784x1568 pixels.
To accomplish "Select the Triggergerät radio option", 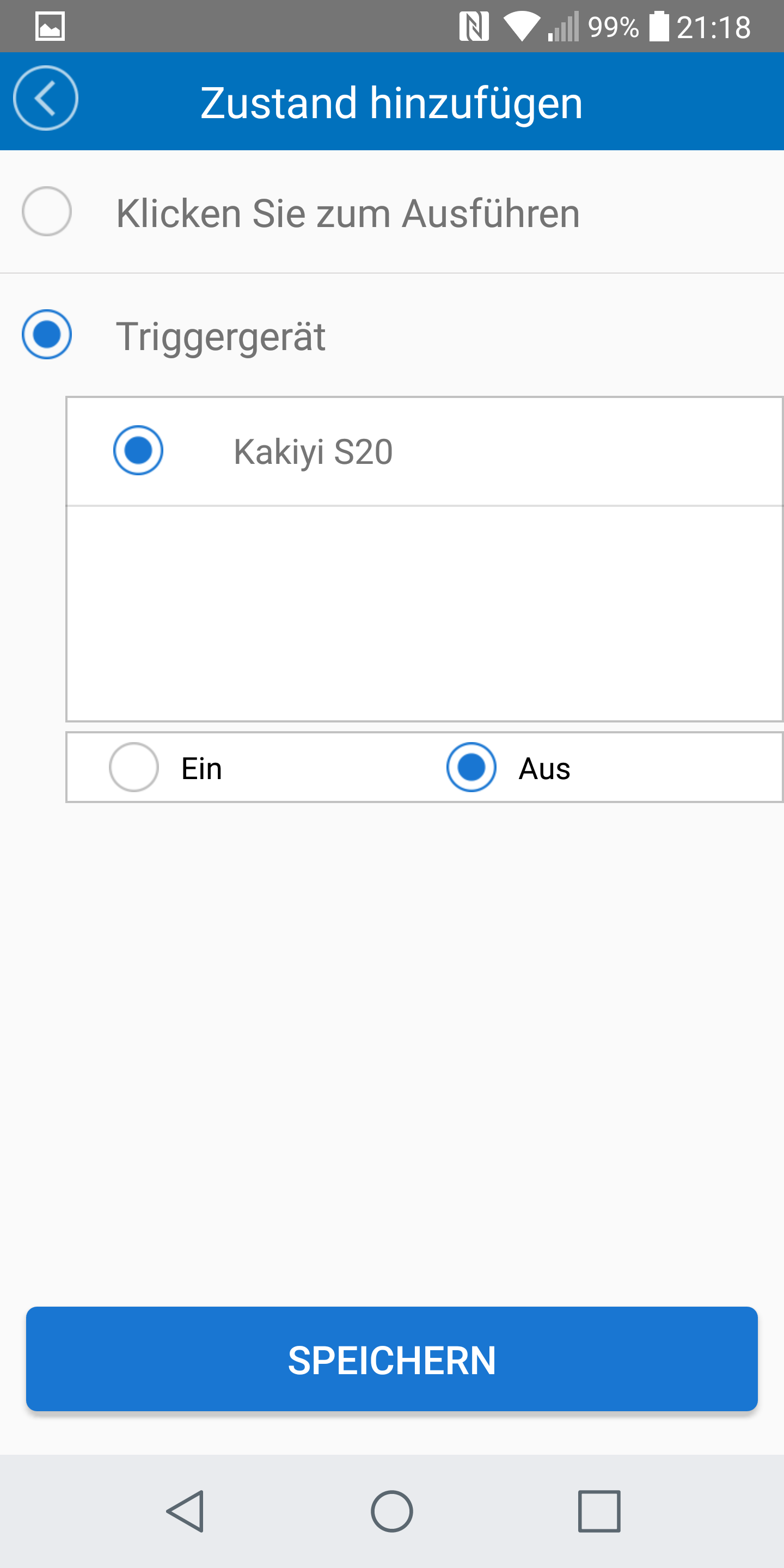I will [x=47, y=334].
